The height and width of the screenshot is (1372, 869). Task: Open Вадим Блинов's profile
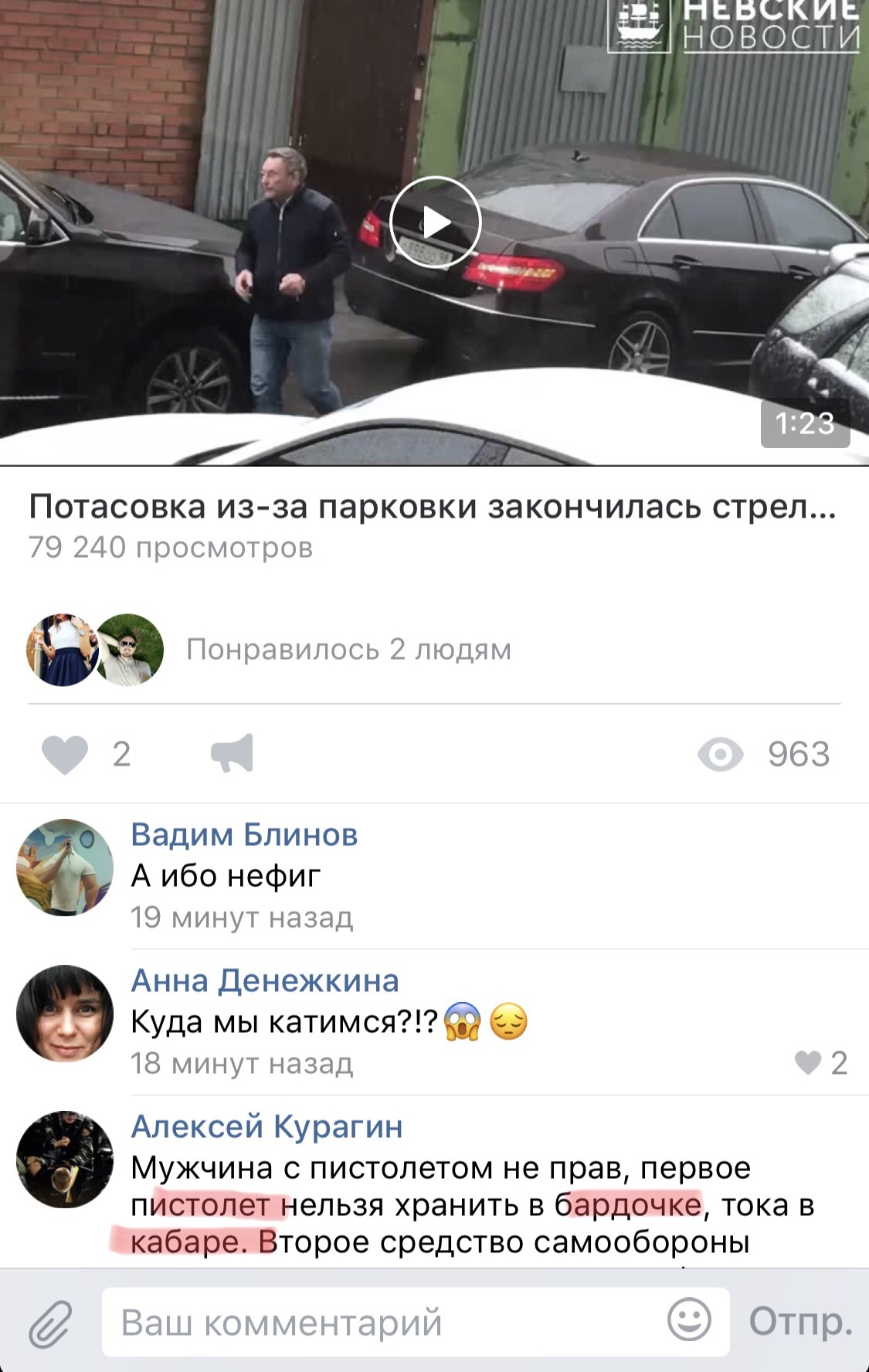(x=244, y=835)
